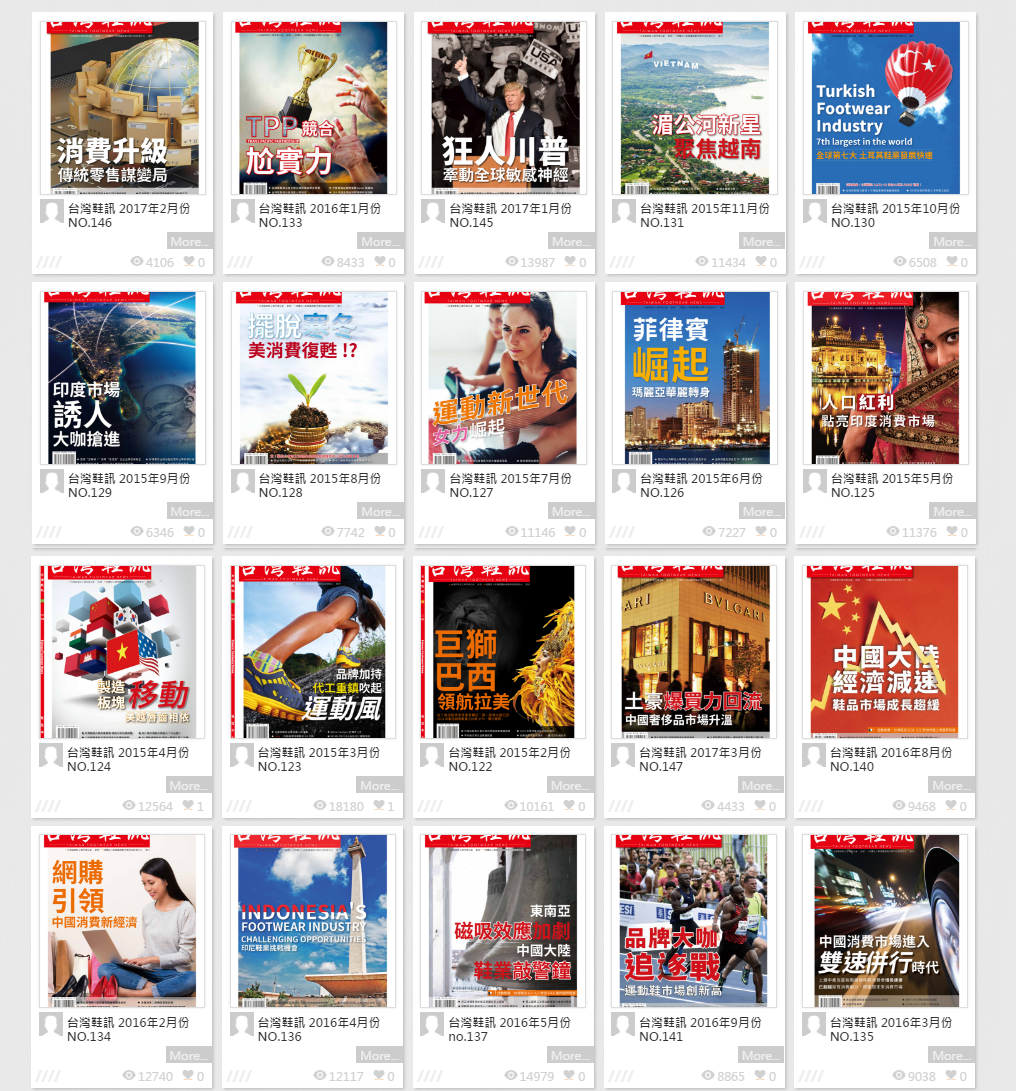The height and width of the screenshot is (1091, 1016).
Task: Open the NO.146 February 2017 magazine cover
Action: click(x=123, y=107)
